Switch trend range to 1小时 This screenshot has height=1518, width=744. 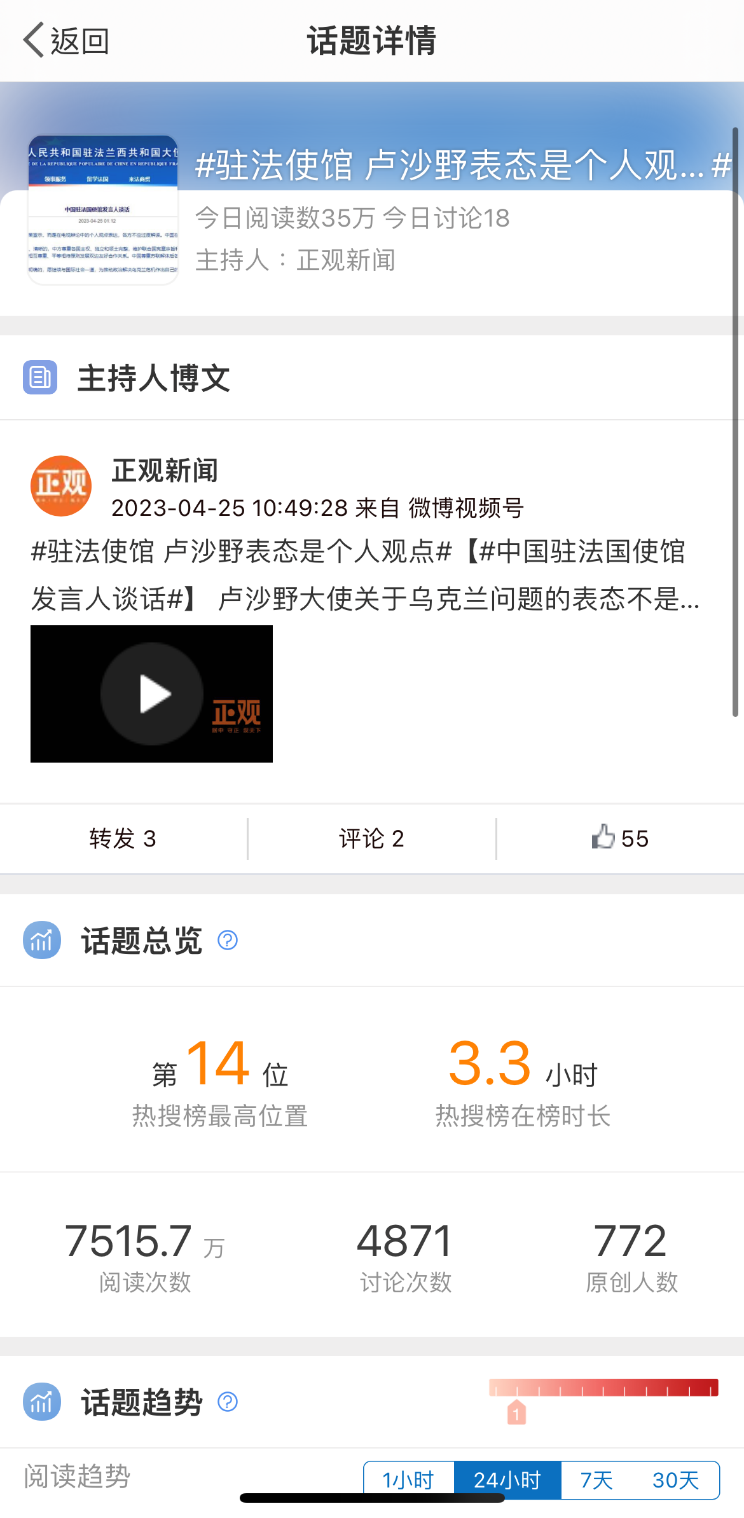click(408, 1480)
